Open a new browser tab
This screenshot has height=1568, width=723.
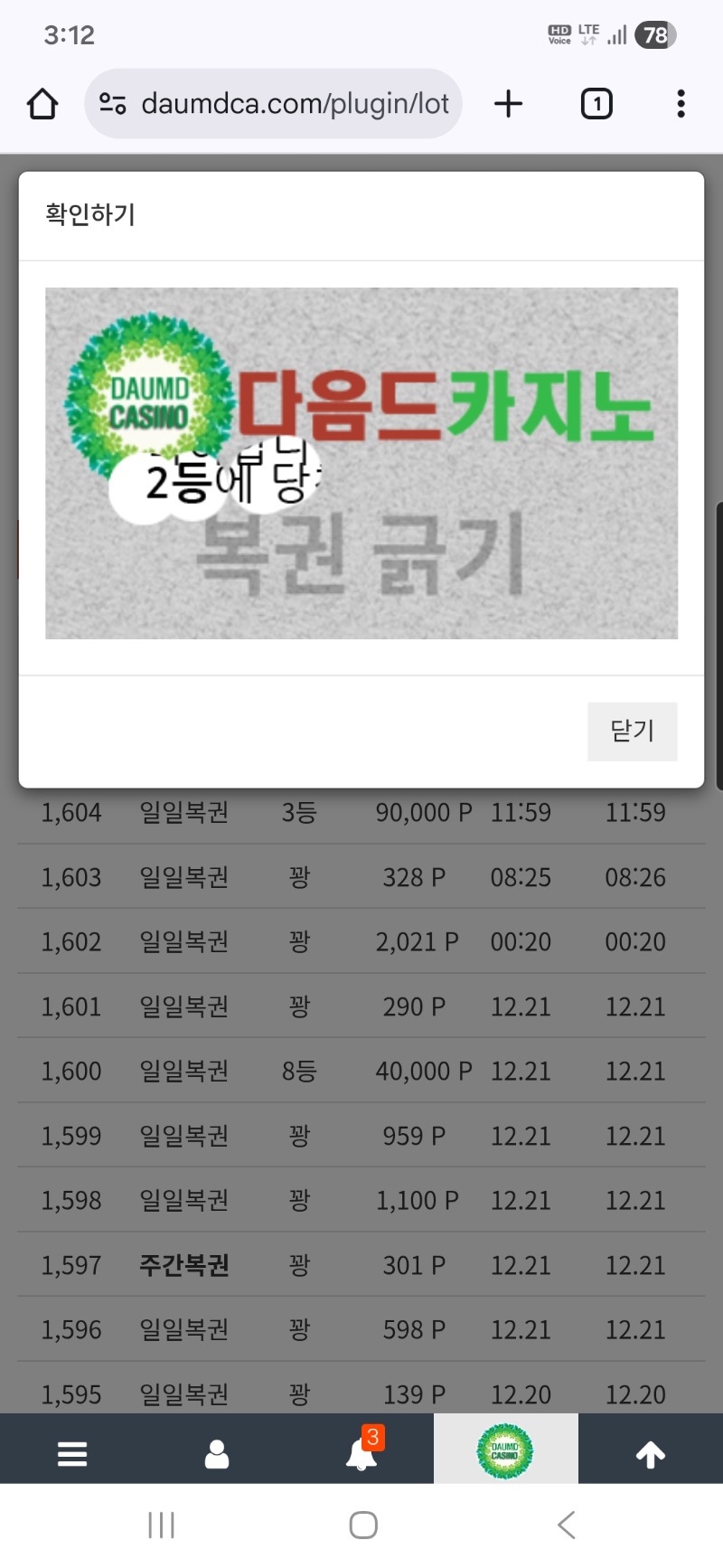coord(509,104)
